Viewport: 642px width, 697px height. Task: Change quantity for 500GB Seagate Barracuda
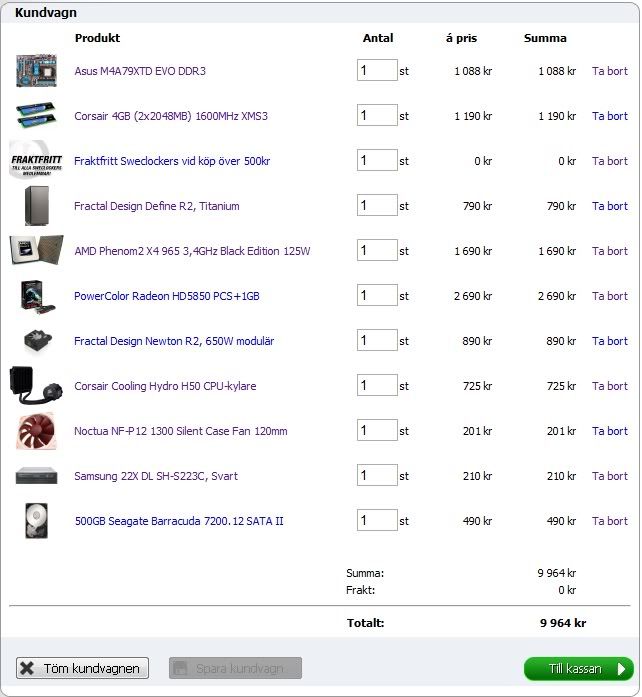pos(377,521)
